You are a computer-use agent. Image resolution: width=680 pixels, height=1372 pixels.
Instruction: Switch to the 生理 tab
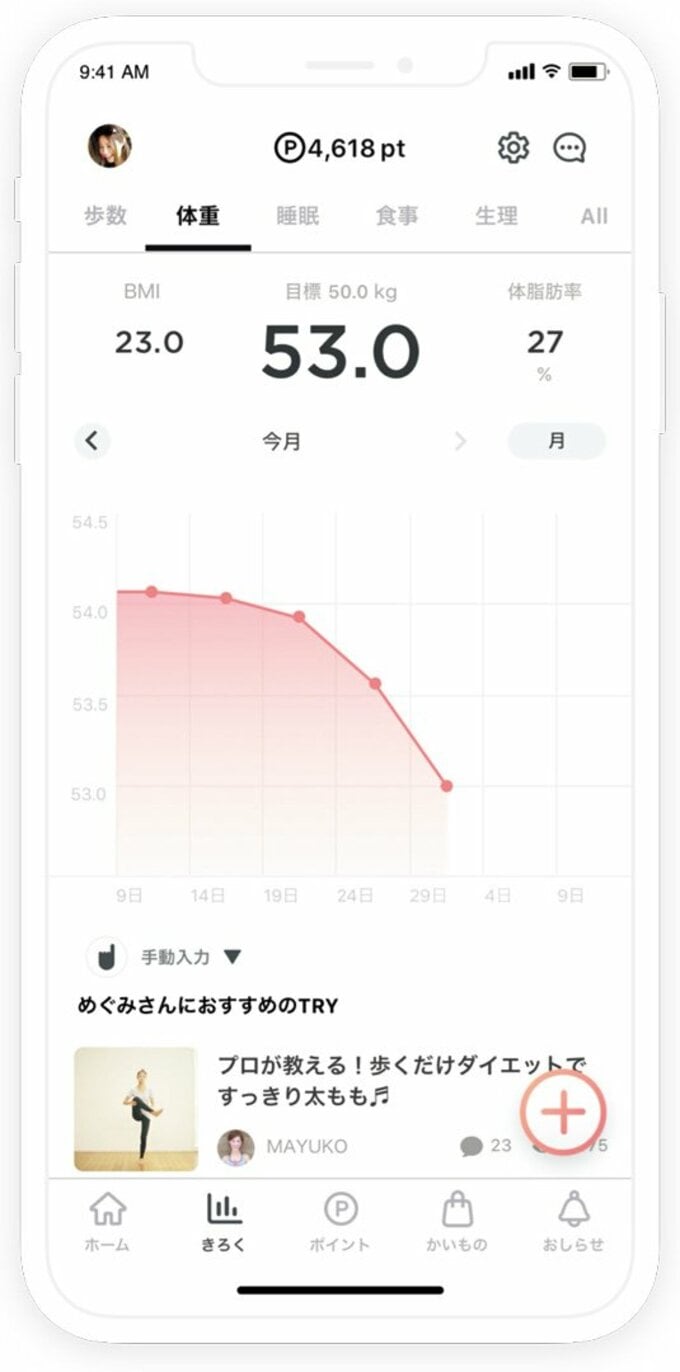click(496, 216)
